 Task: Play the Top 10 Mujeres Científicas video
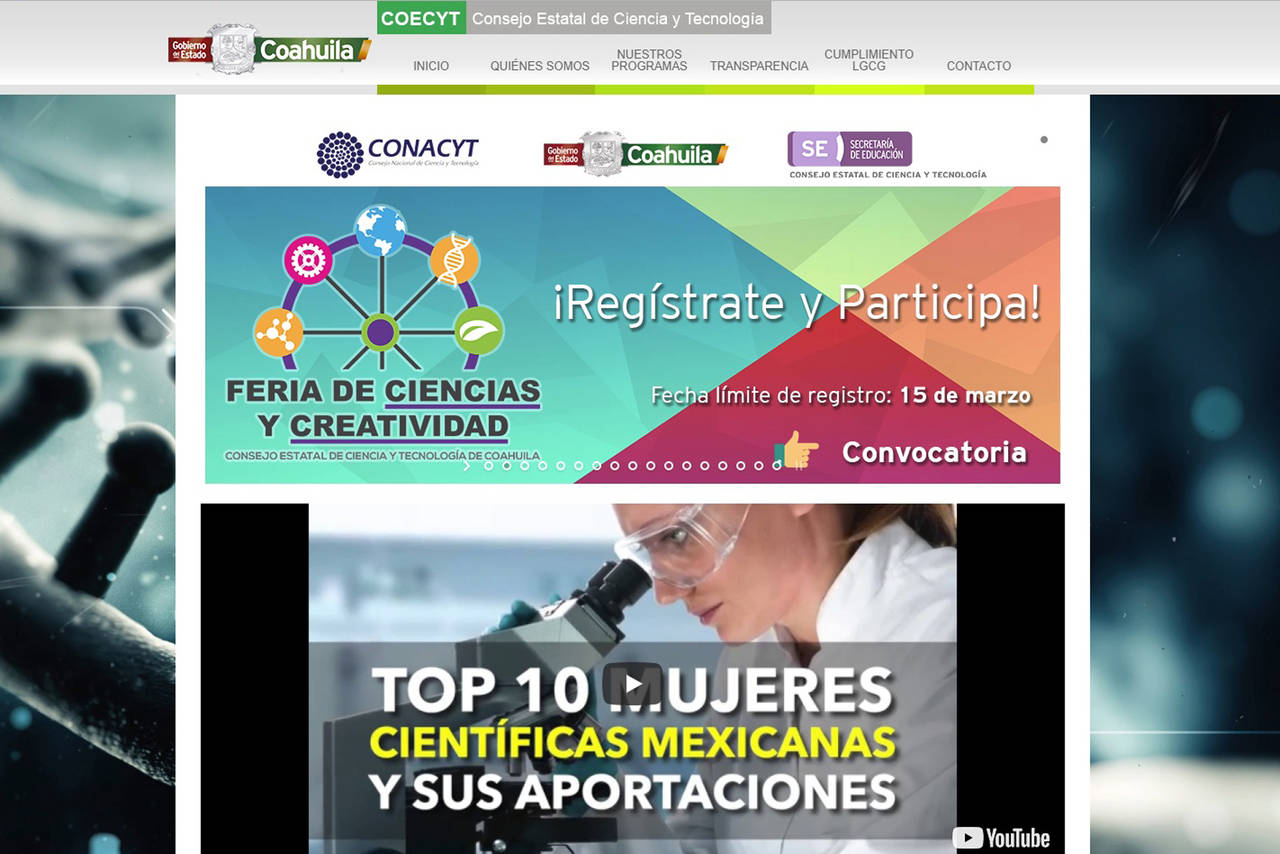pos(632,685)
